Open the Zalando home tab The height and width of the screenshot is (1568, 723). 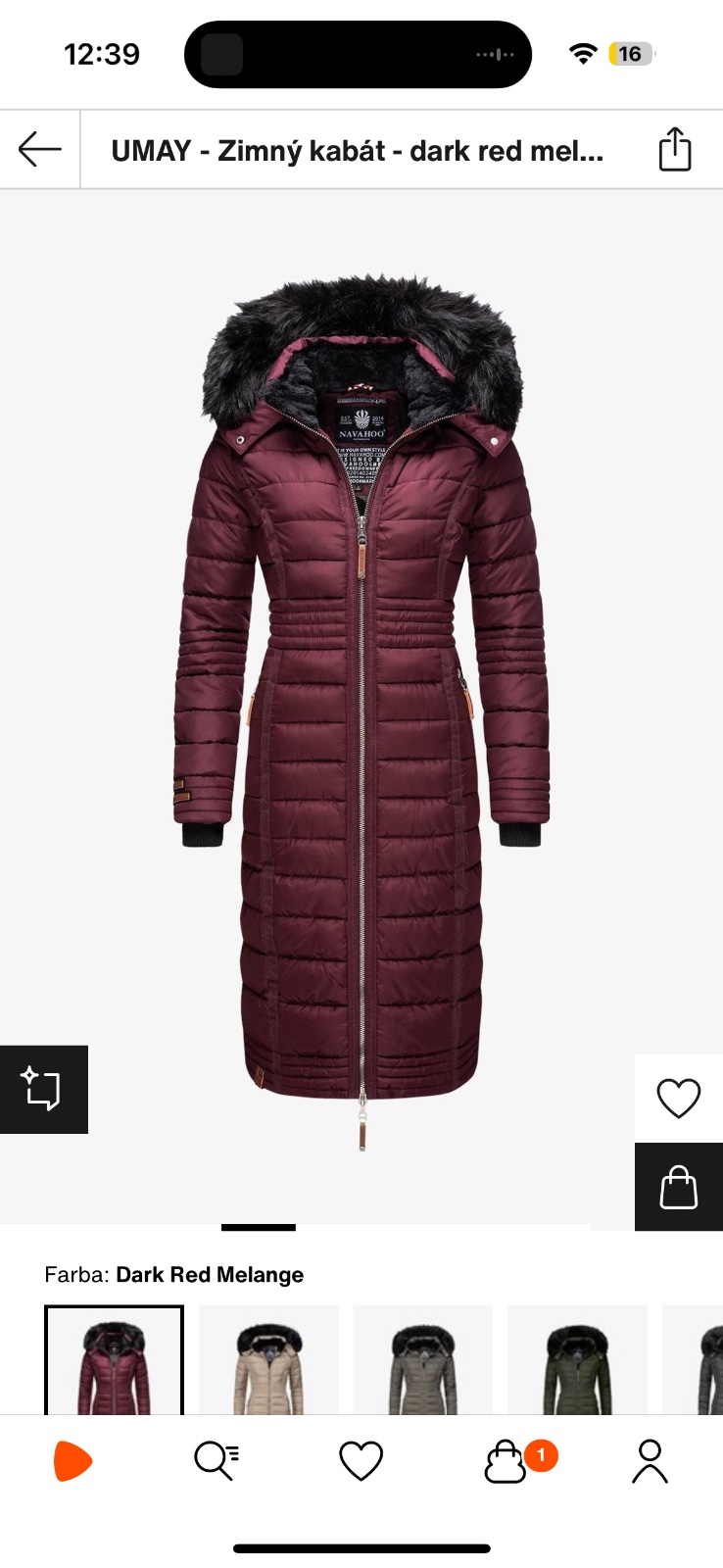[72, 1461]
